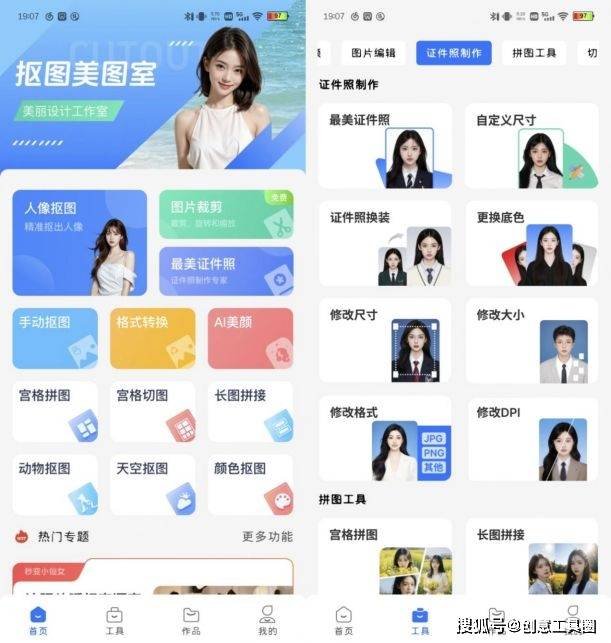Image resolution: width=611 pixels, height=643 pixels.
Task: Open 证件照换装 ID photo outfit change
Action: coord(385,243)
